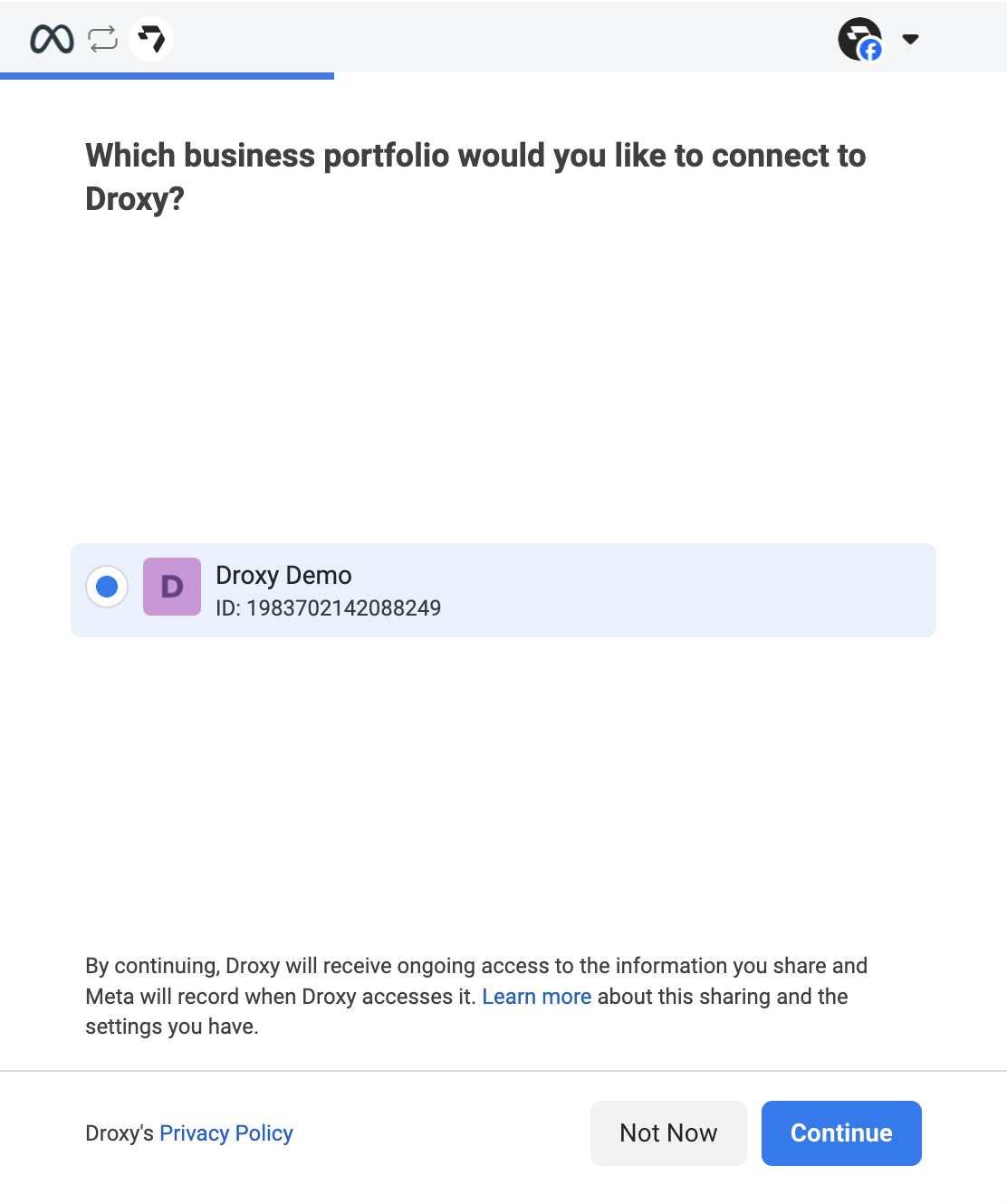Click the Facebook badge on the profile avatar

870,53
